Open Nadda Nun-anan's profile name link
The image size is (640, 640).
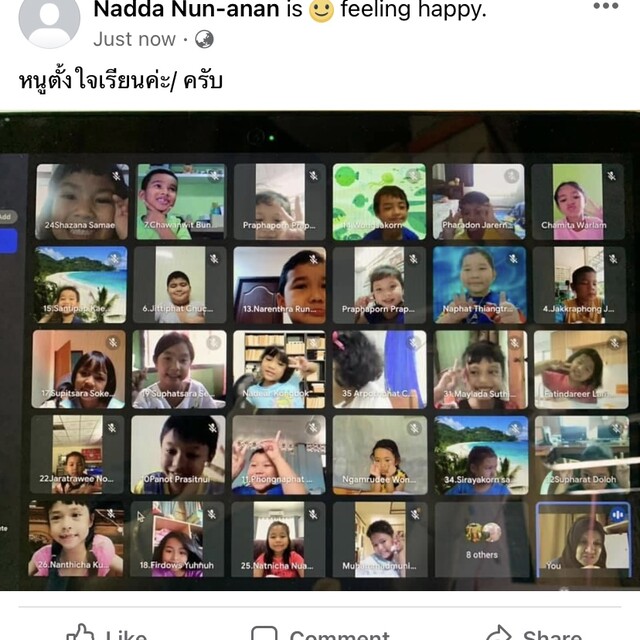pos(186,10)
